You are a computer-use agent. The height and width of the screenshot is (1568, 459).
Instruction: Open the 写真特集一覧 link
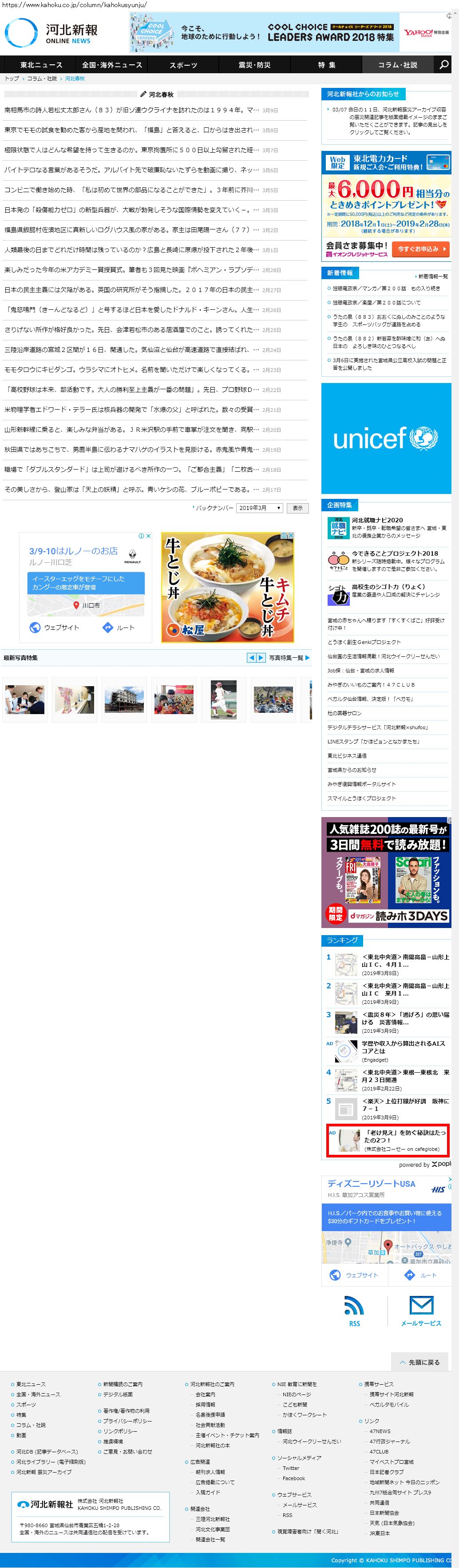point(288,658)
